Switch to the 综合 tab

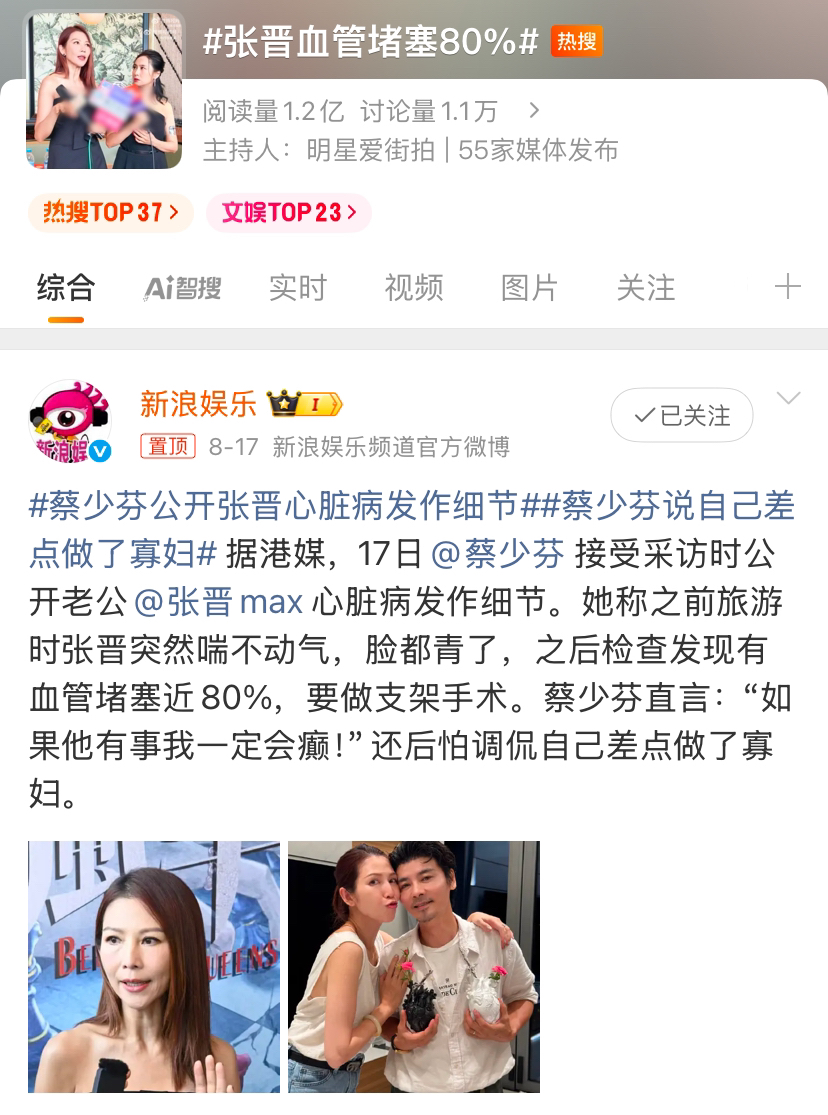tap(66, 288)
